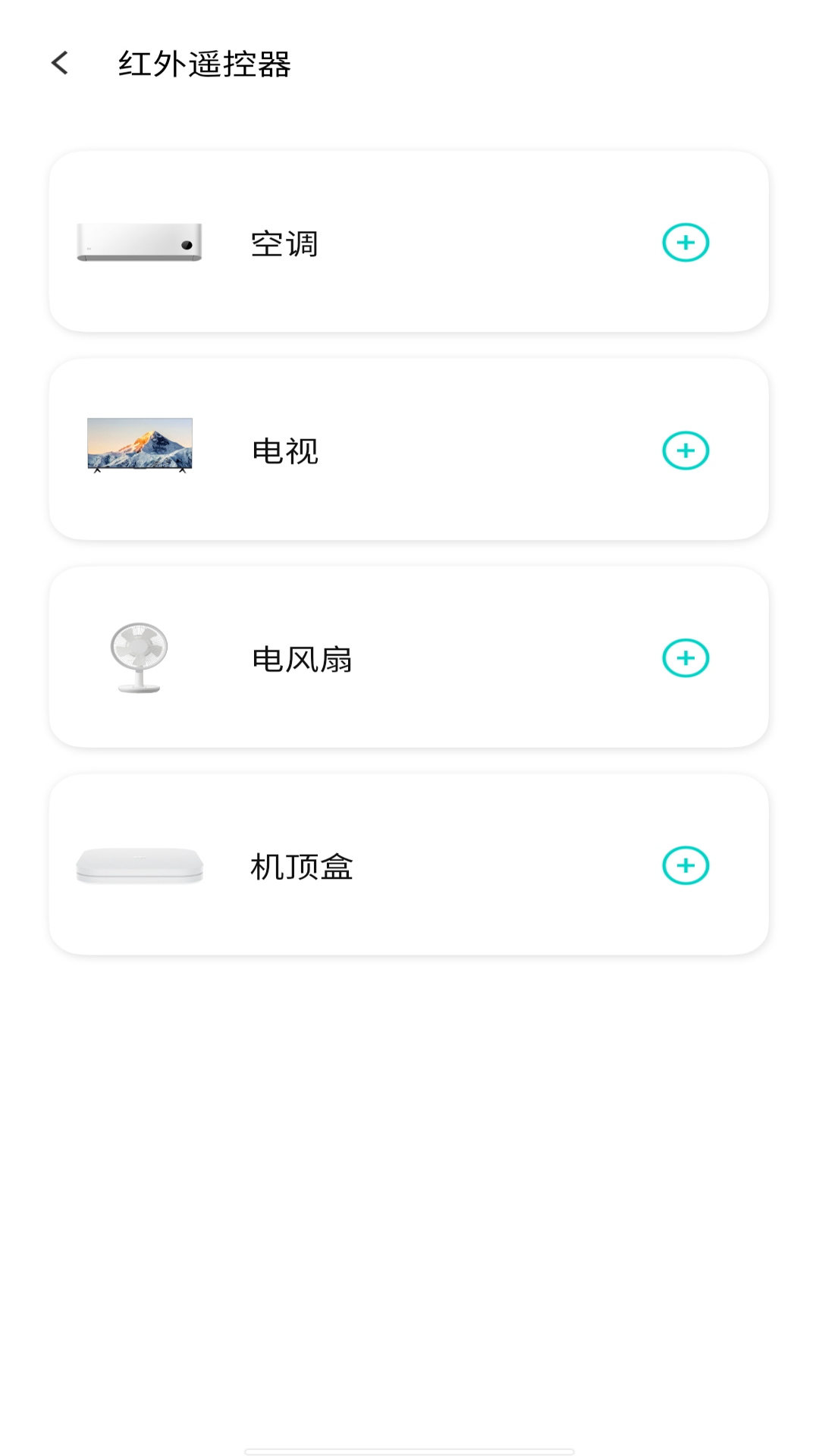Add an air conditioner remote via its add button
Screen dimensions: 819x1456
pos(685,243)
